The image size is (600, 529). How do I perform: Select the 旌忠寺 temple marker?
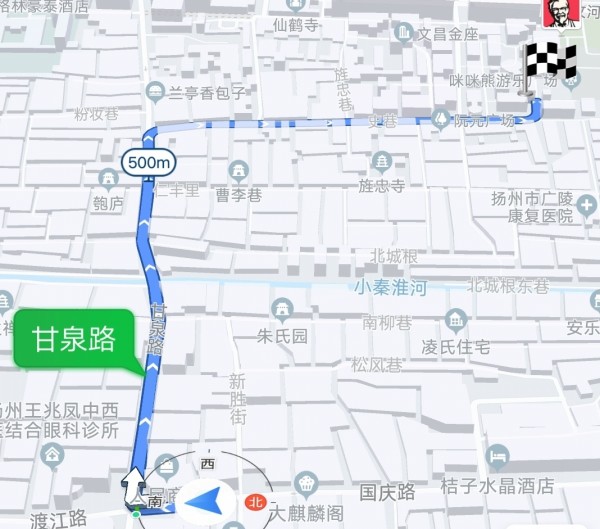pos(381,162)
